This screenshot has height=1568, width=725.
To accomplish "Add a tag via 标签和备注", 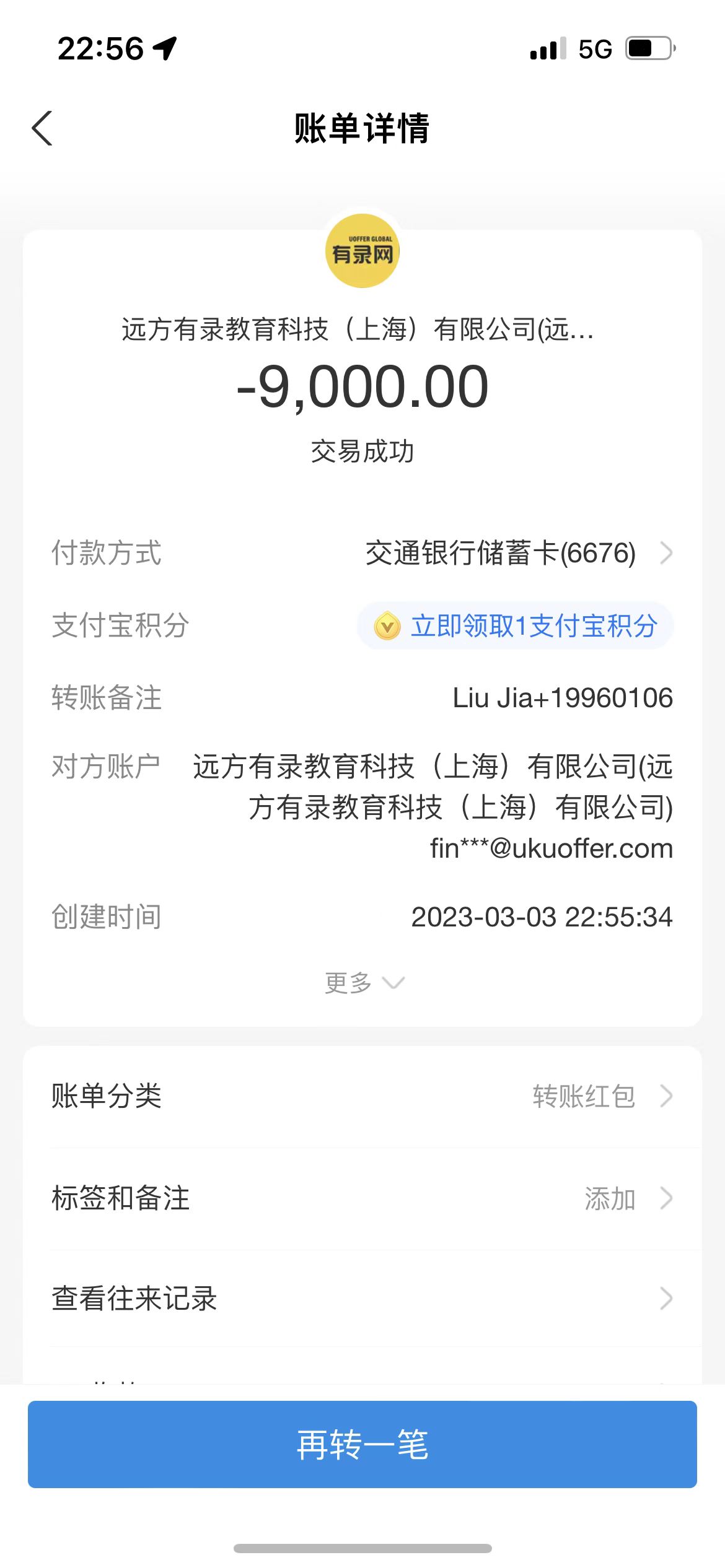I will (362, 1198).
